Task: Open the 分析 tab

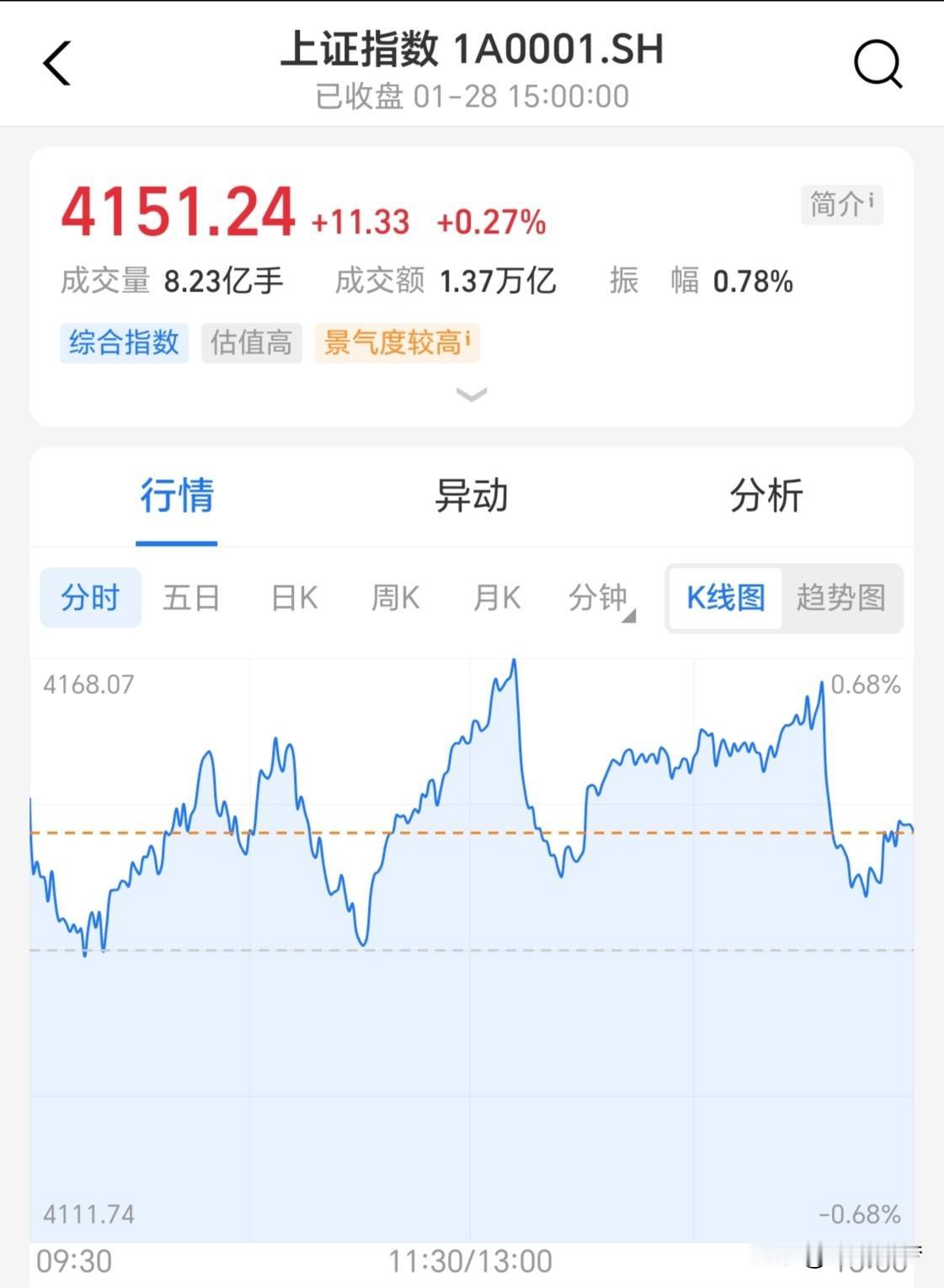Action: pyautogui.click(x=766, y=497)
